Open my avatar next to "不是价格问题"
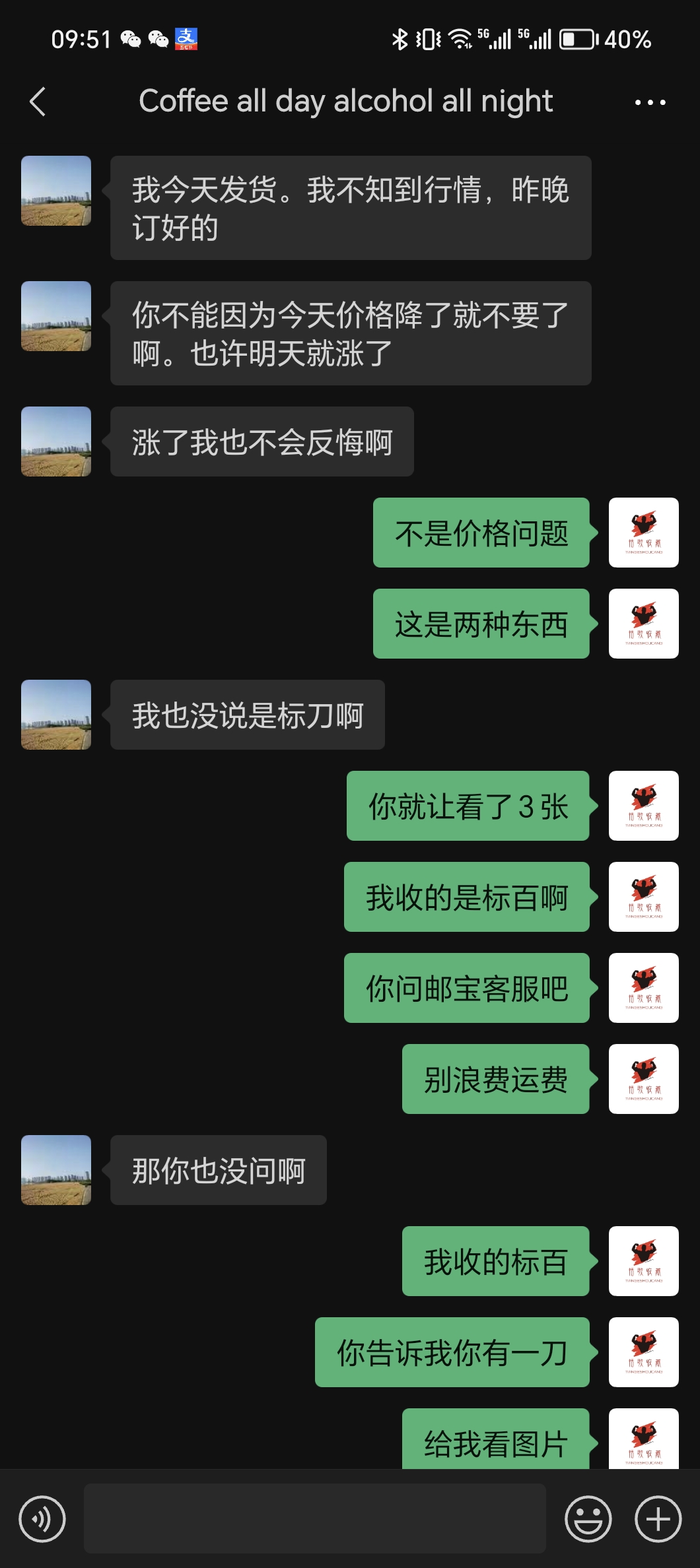The image size is (700, 1568). point(643,533)
